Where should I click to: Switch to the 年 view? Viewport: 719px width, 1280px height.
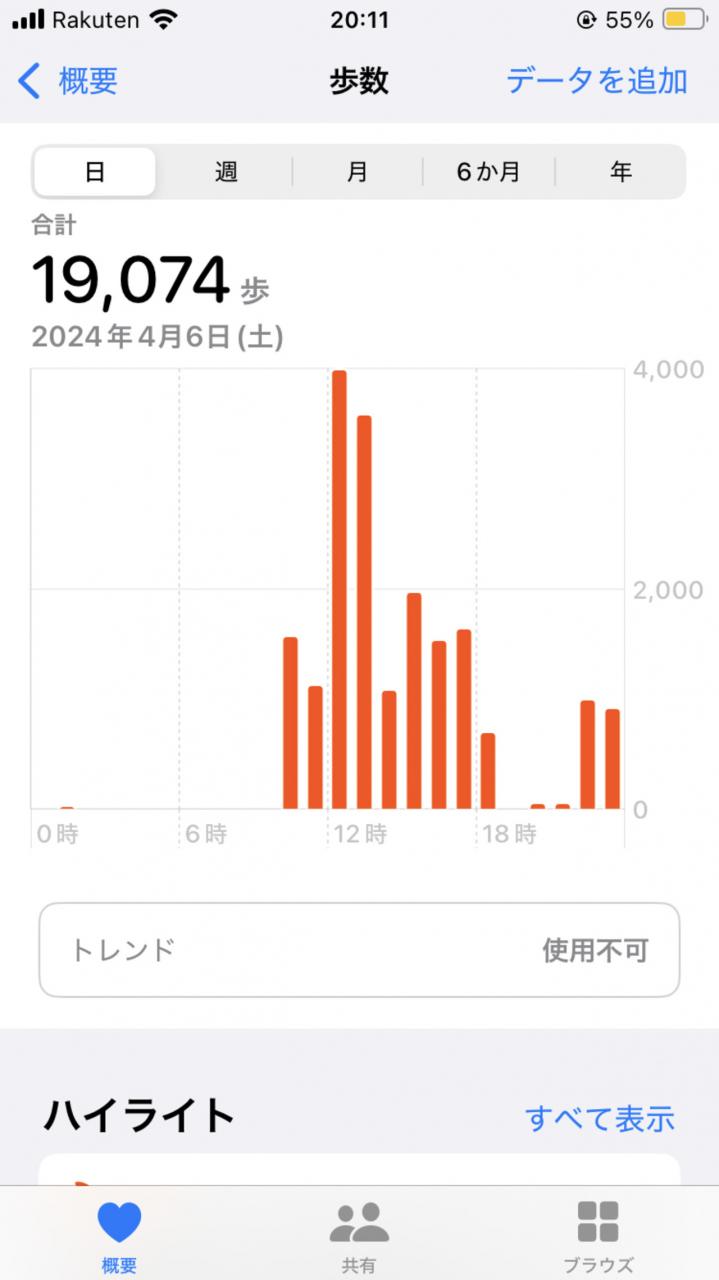[621, 172]
